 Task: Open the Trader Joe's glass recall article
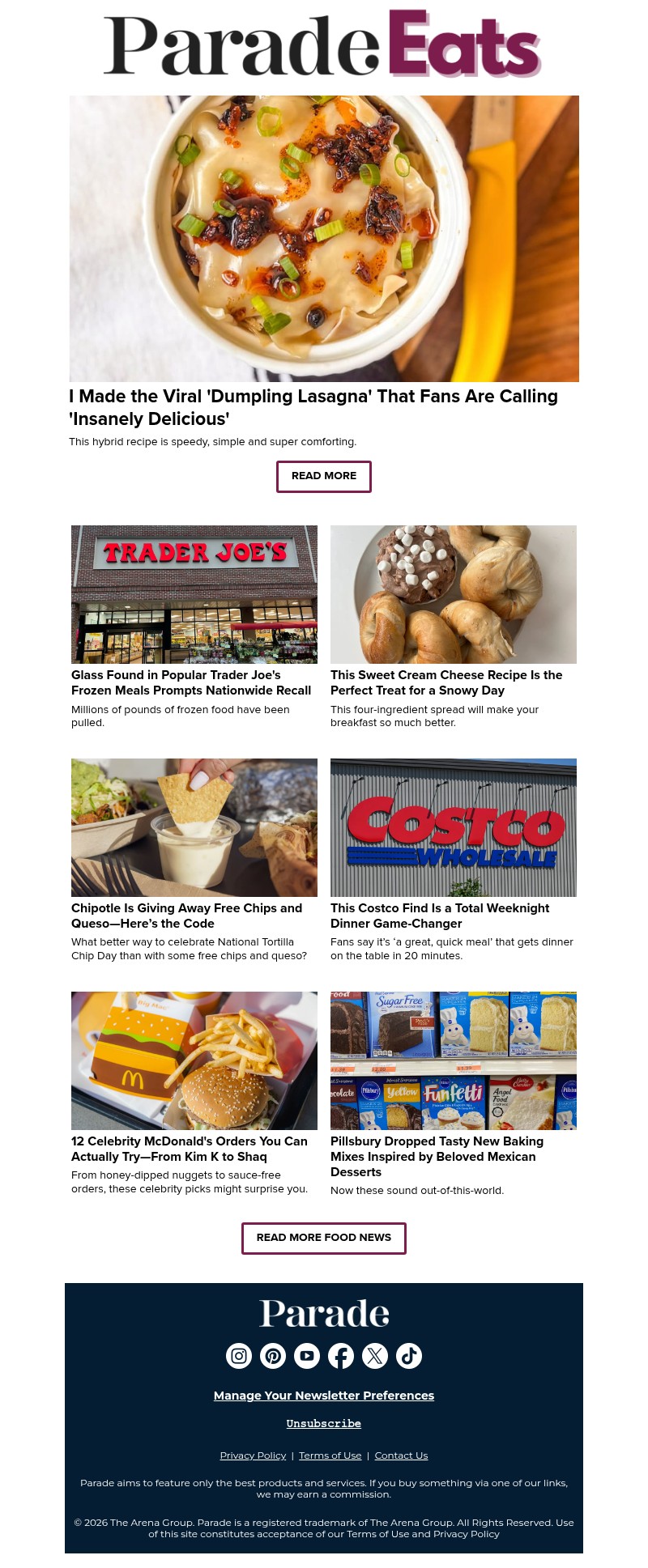click(191, 682)
